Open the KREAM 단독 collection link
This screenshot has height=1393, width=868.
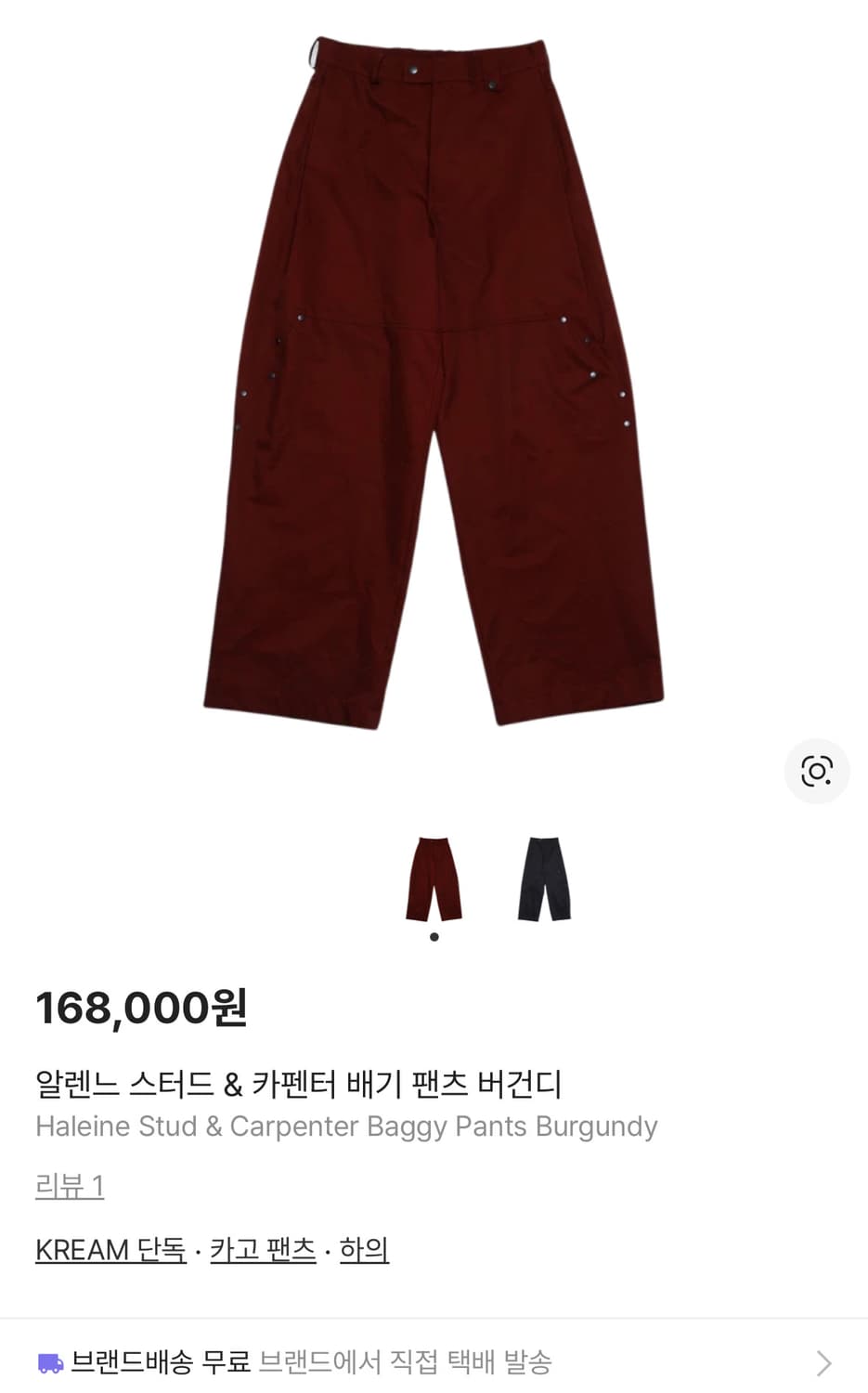109,1249
